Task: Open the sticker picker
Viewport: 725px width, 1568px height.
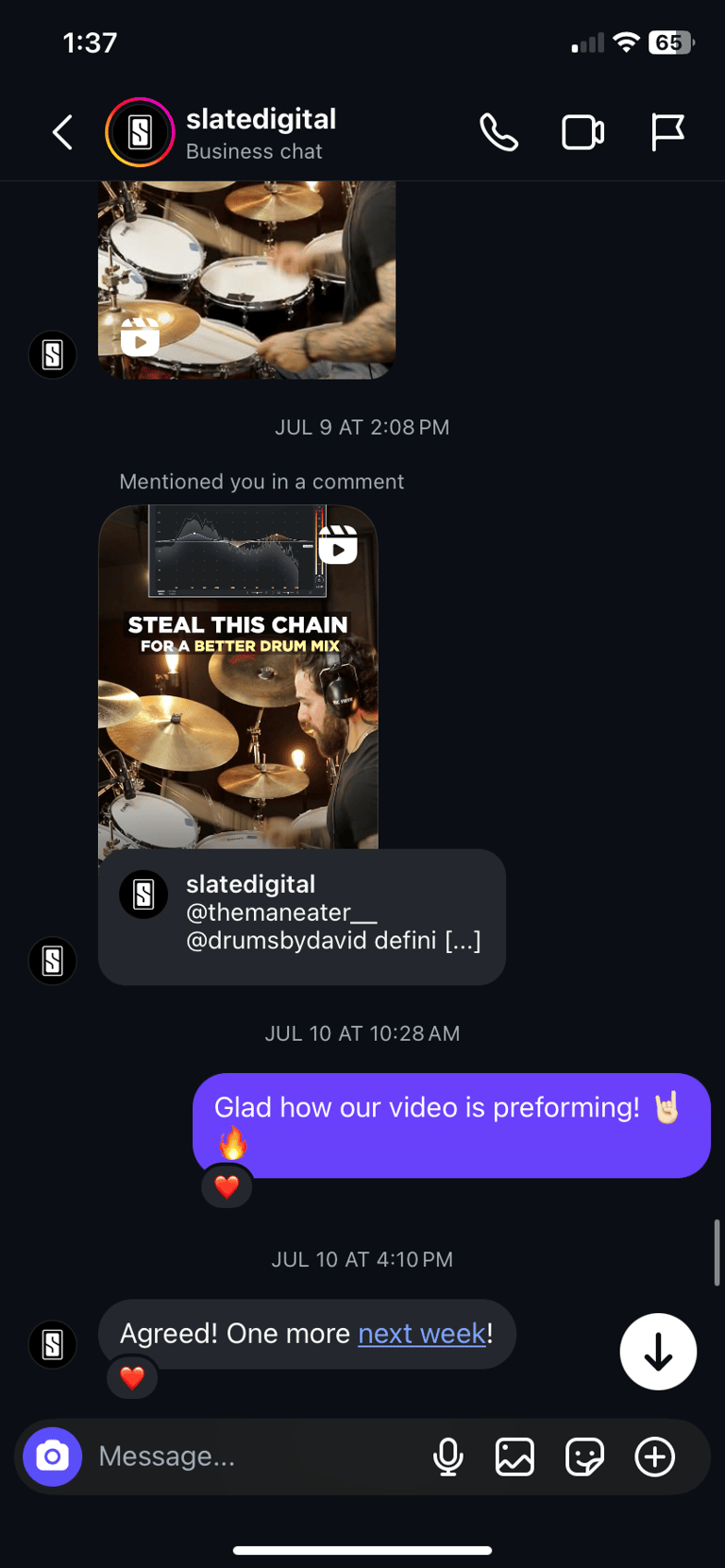Action: click(x=584, y=1457)
